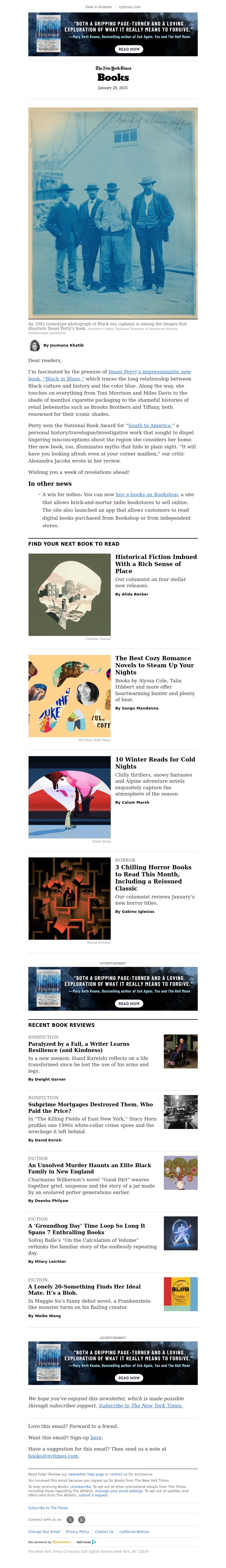Open 10 Winter Reads for Cold Nights
The height and width of the screenshot is (1568, 226).
pyautogui.click(x=155, y=763)
